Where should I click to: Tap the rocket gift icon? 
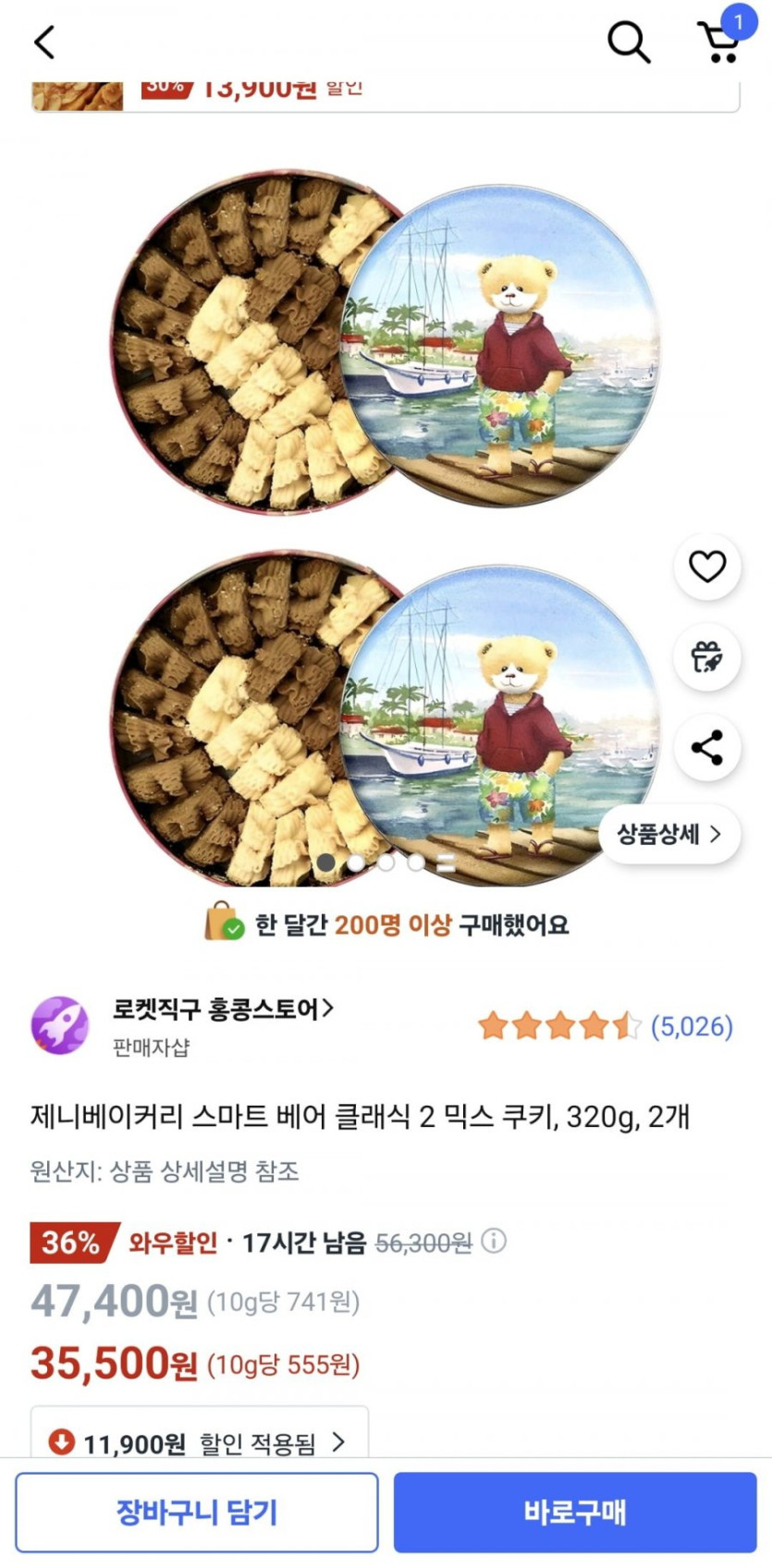tap(707, 657)
